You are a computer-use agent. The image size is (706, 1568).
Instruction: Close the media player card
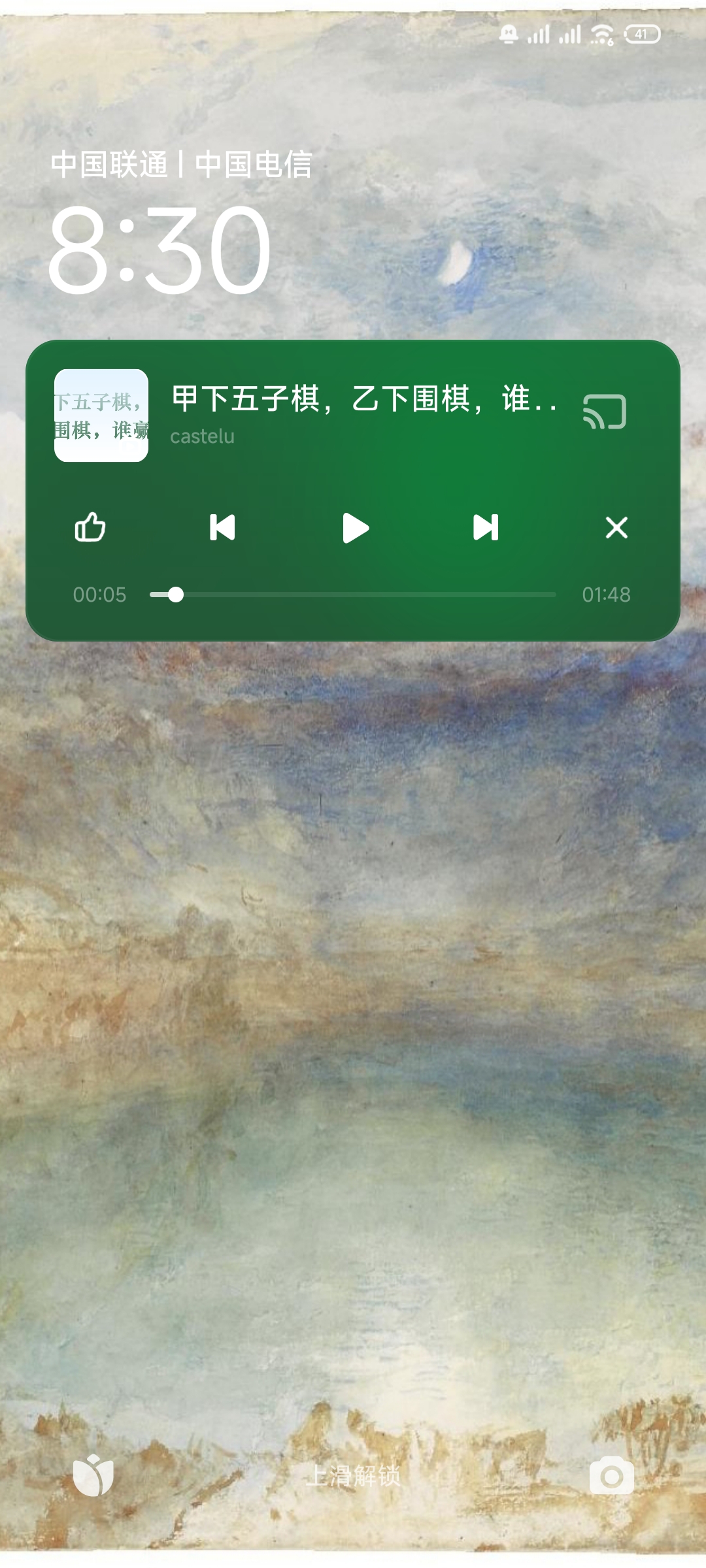[x=616, y=527]
